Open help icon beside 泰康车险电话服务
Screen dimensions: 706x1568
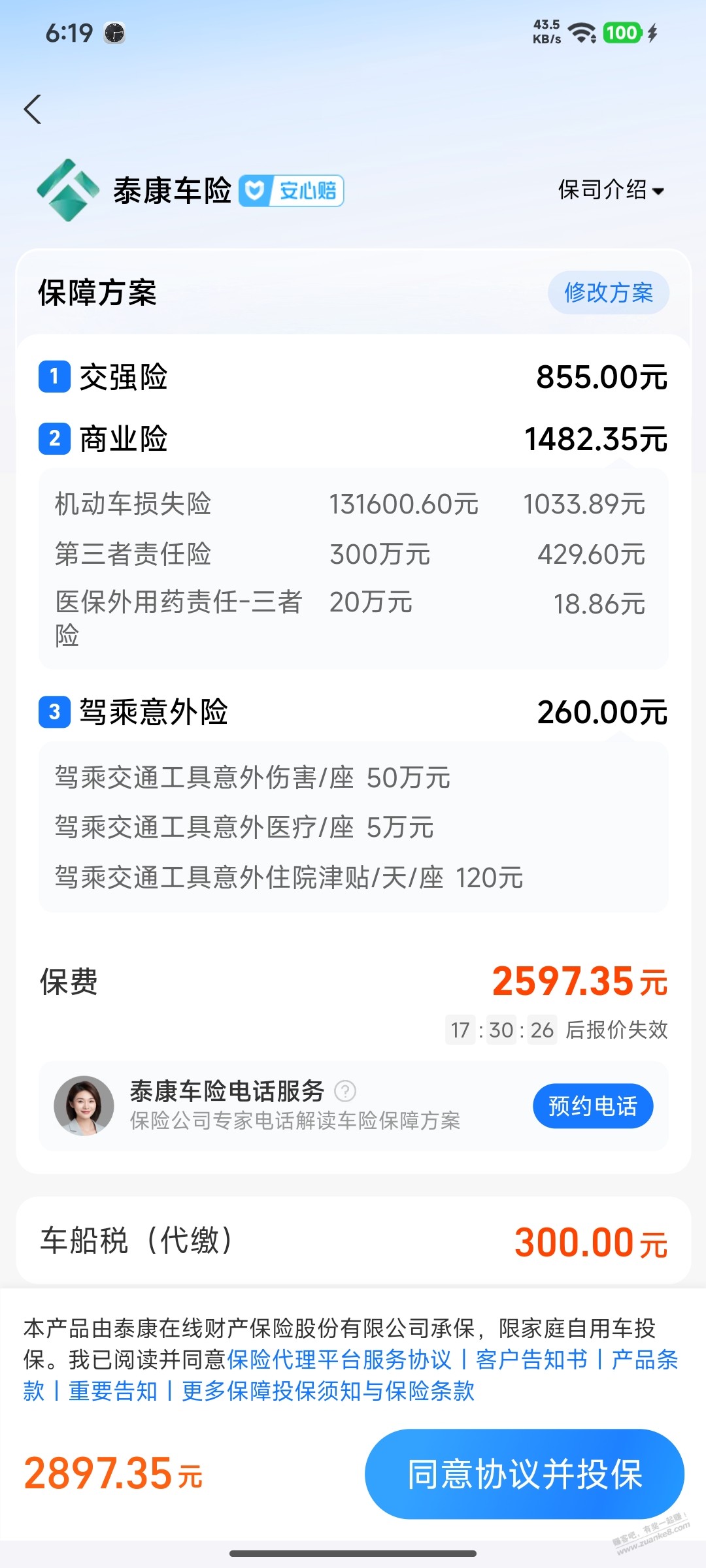coord(345,1090)
